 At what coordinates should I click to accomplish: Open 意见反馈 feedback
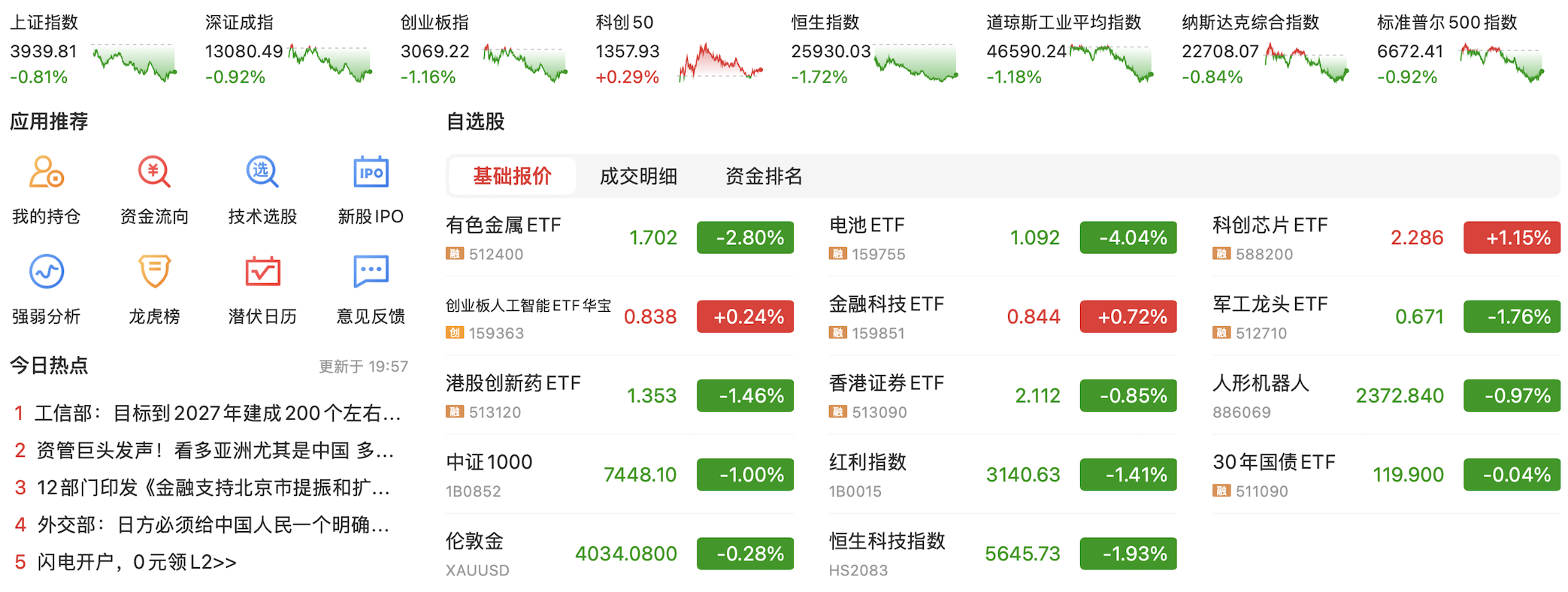(x=371, y=289)
